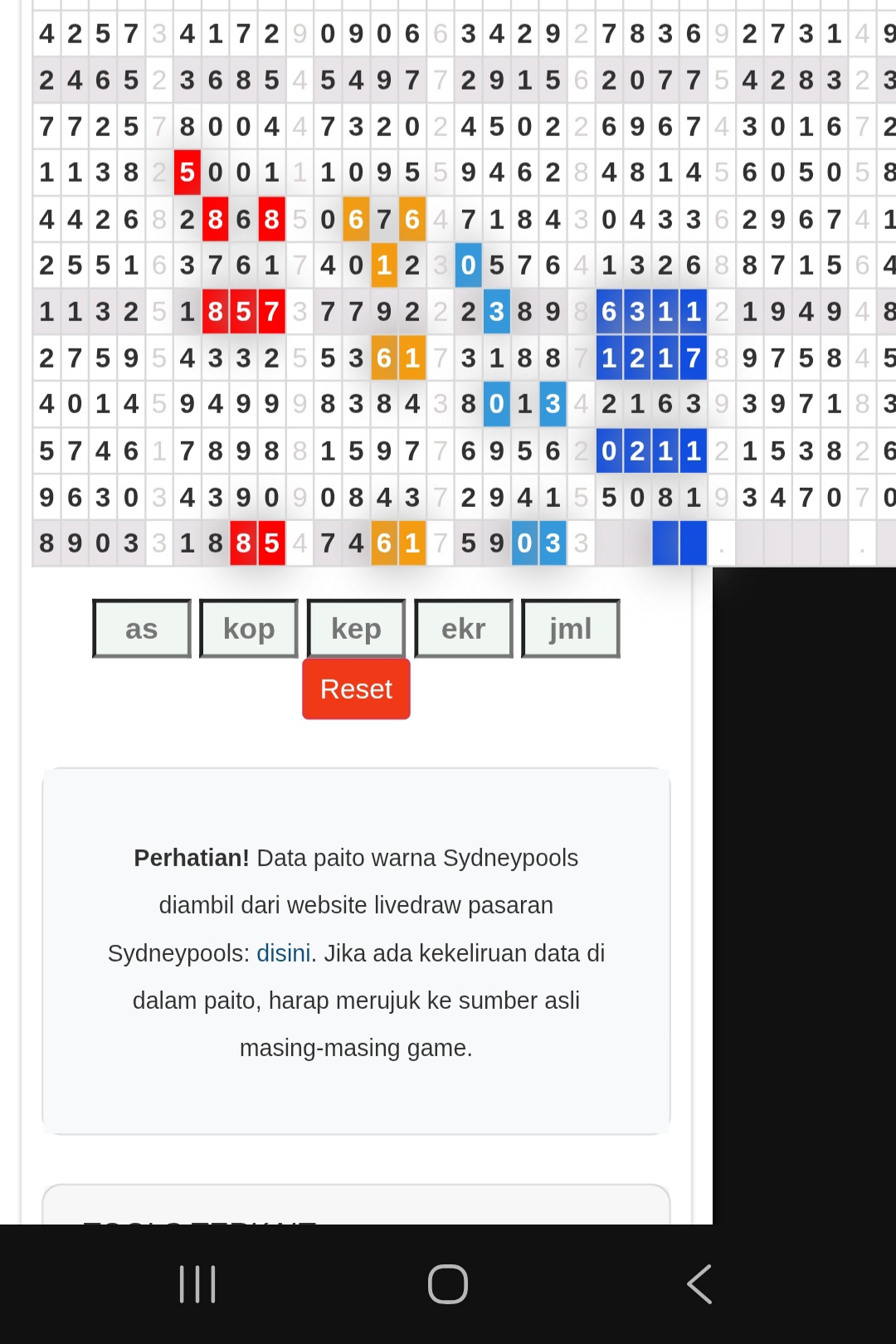Screen dimensions: 896x1344
Task: Tap the 'jml' button
Action: tap(570, 629)
